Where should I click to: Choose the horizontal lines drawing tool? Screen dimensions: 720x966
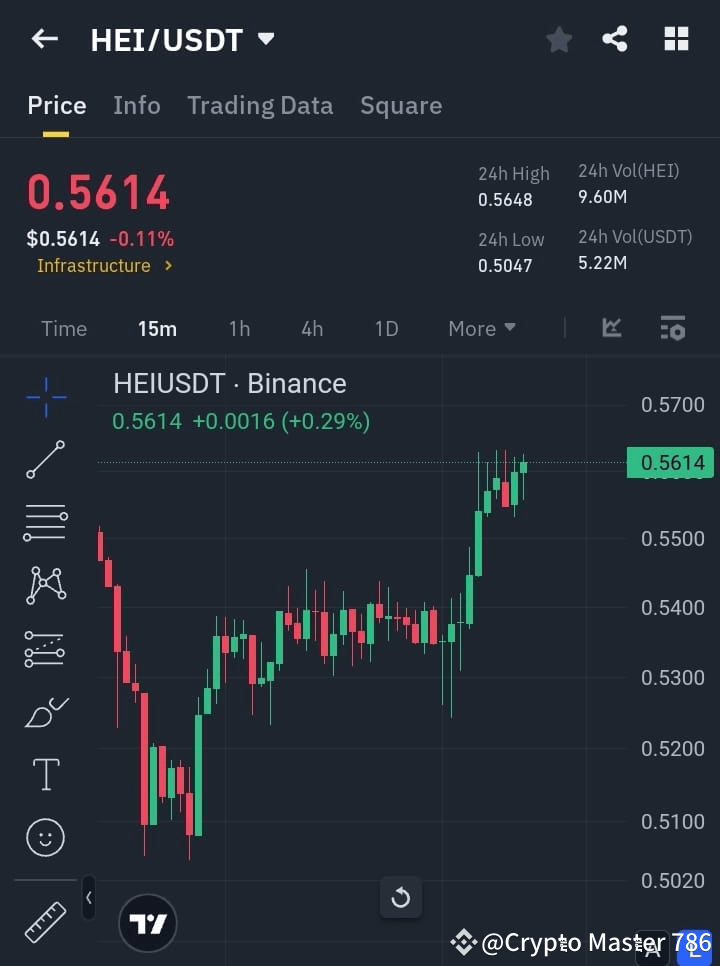pos(45,523)
